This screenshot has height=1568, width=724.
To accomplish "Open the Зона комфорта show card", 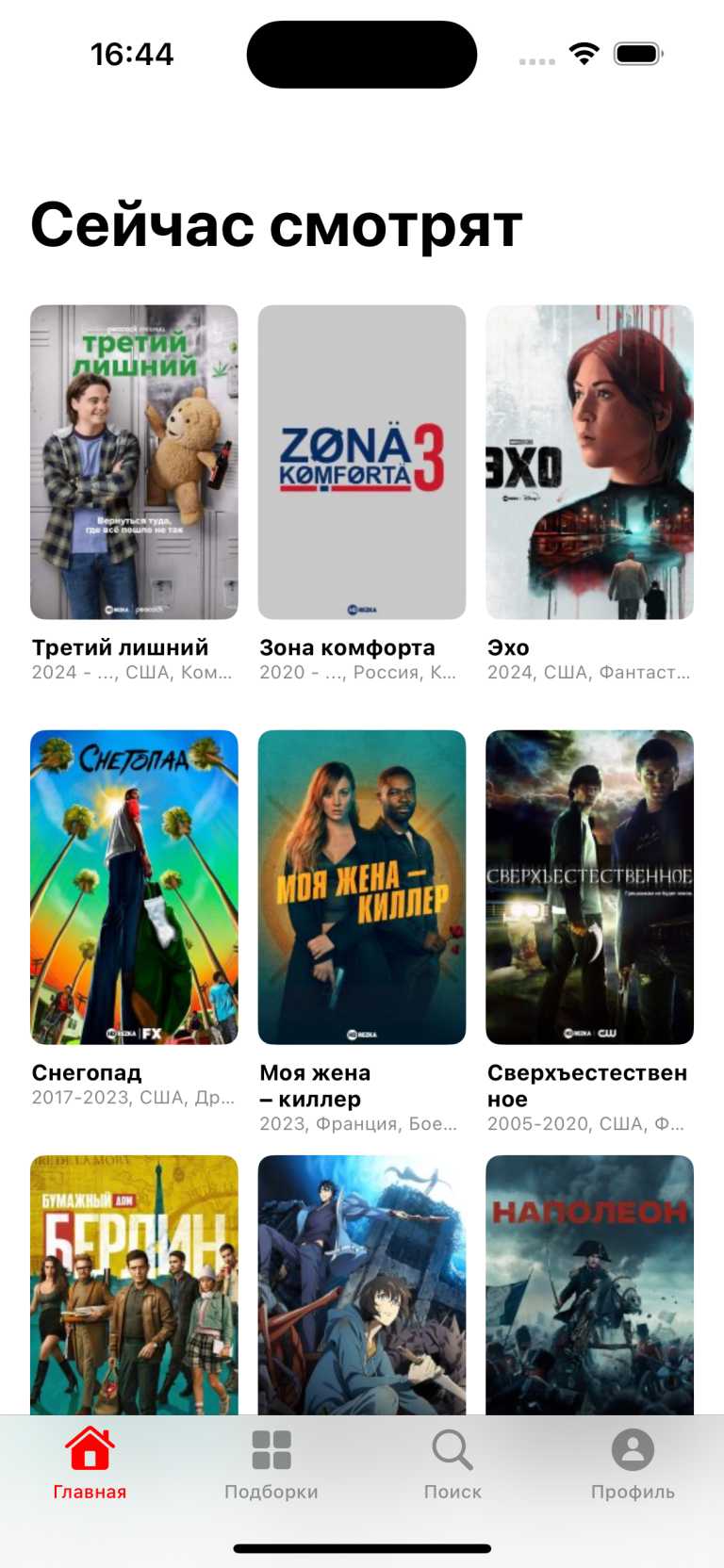I will (362, 462).
